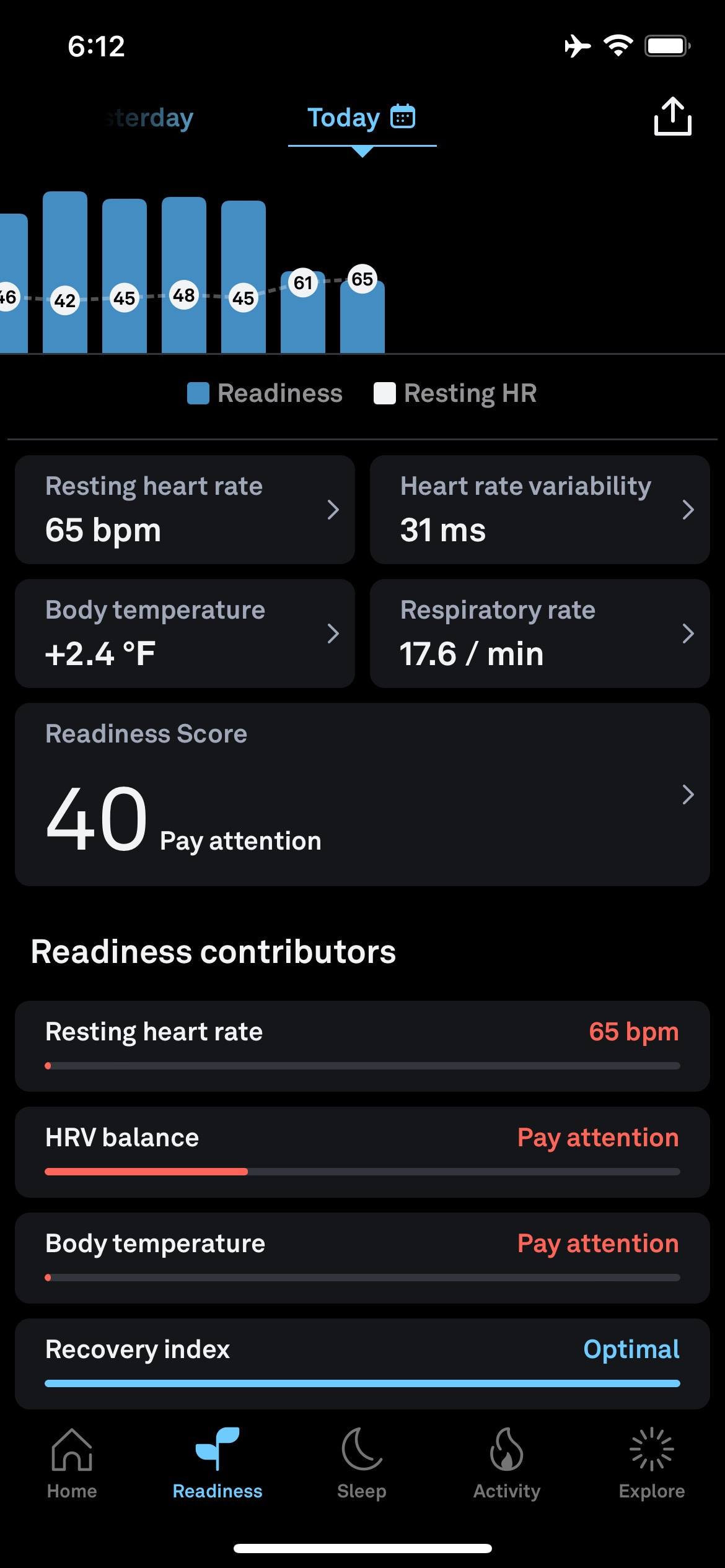725x1568 pixels.
Task: Switch to the Sleep tab
Action: (362, 1464)
